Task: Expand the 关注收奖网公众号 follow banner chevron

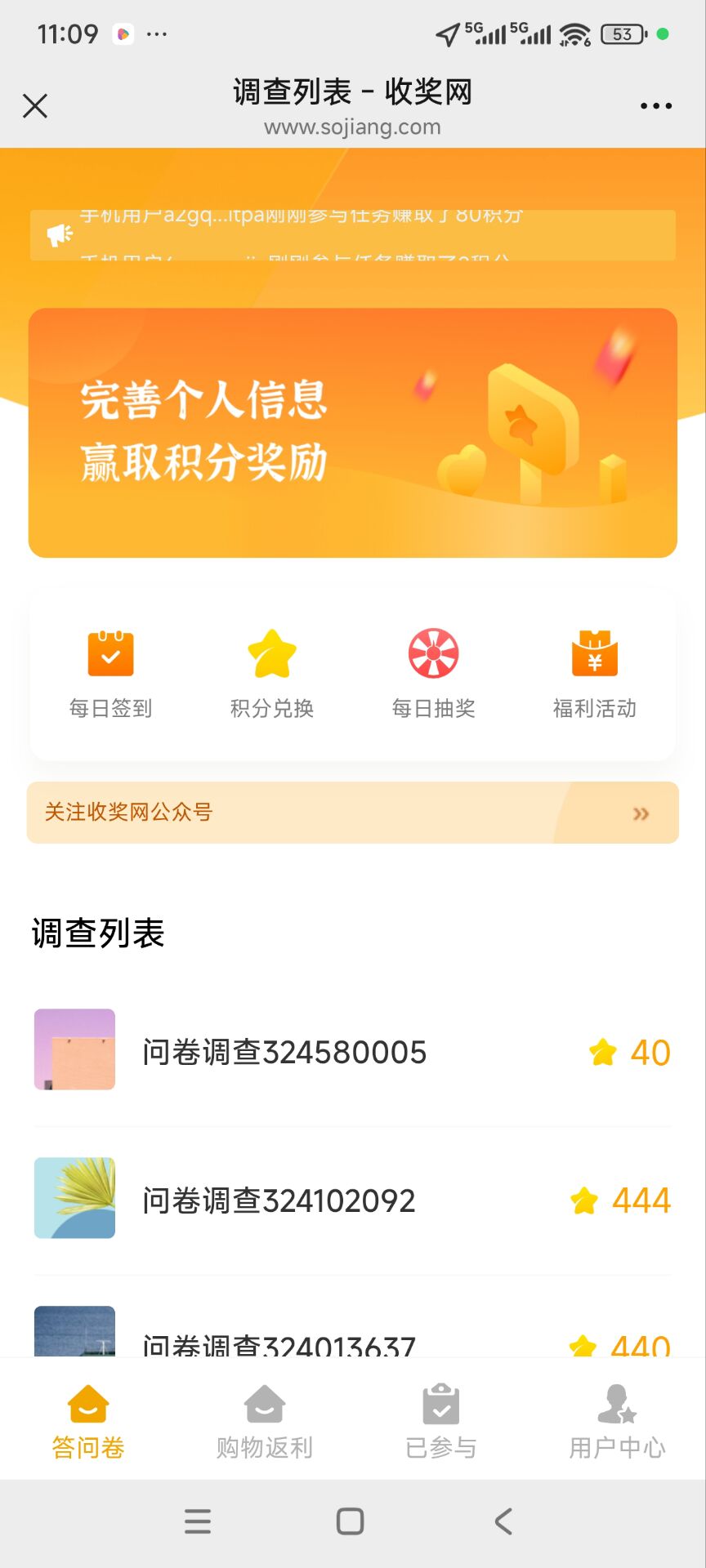Action: (x=641, y=813)
